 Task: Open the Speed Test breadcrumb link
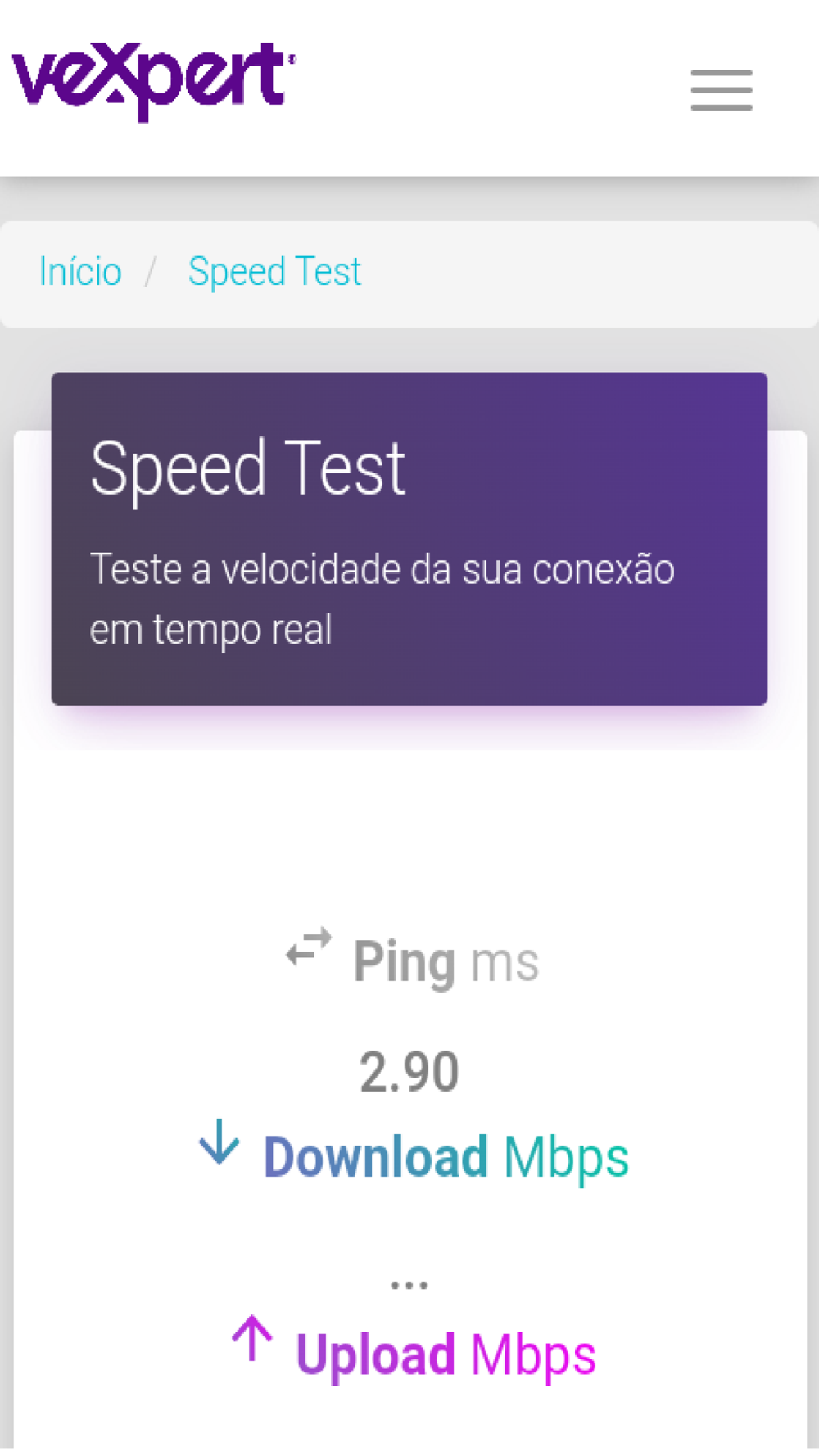(274, 272)
